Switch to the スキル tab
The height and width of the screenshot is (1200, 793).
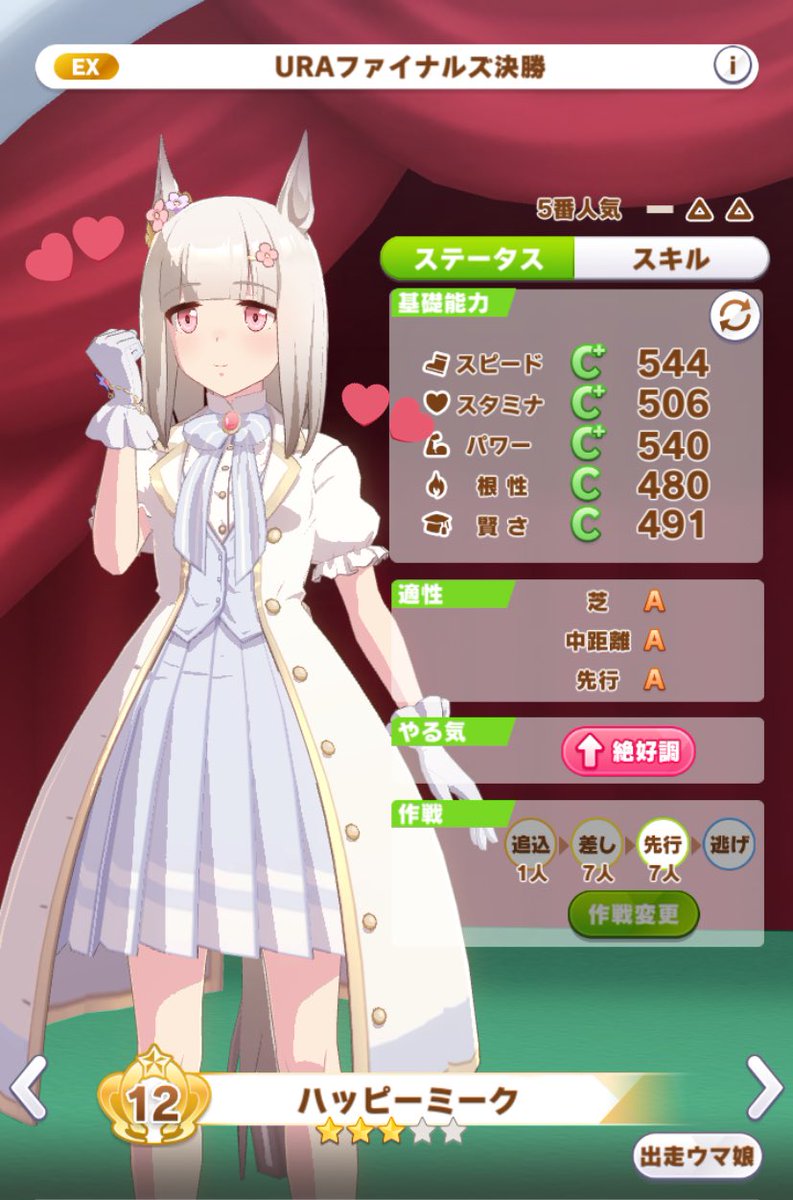pyautogui.click(x=670, y=259)
